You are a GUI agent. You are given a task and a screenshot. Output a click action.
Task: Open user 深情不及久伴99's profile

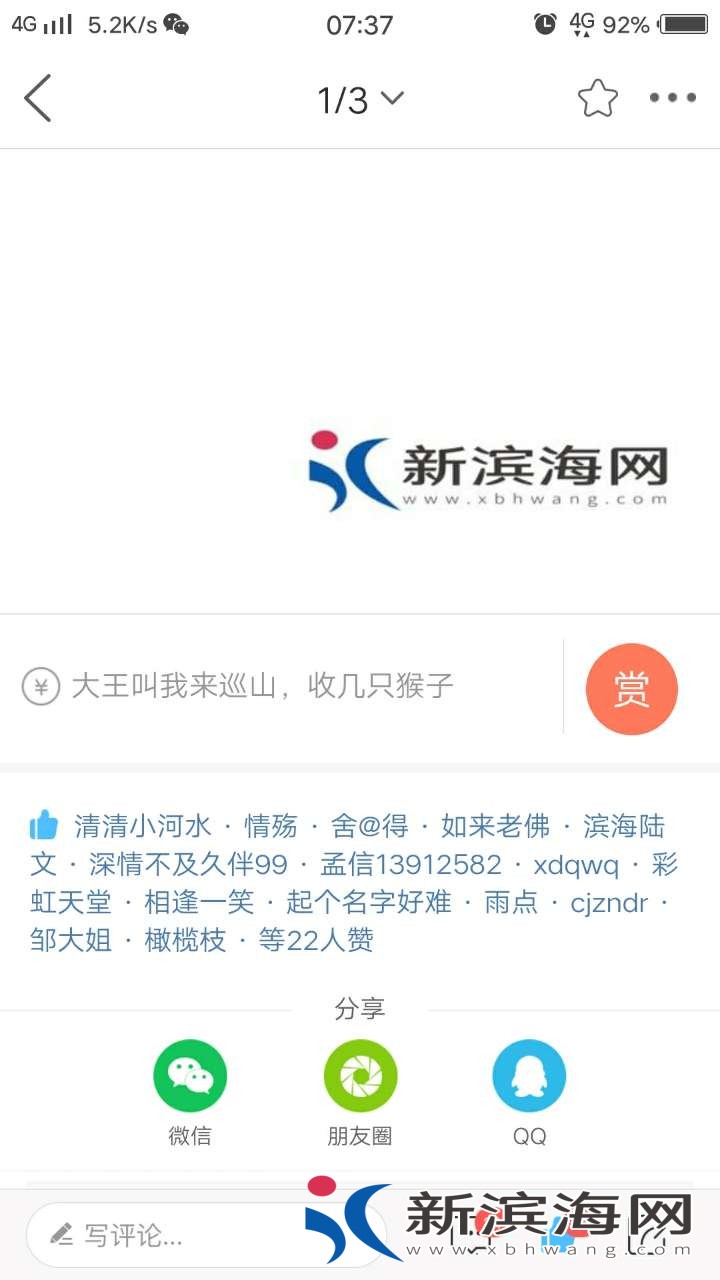188,865
